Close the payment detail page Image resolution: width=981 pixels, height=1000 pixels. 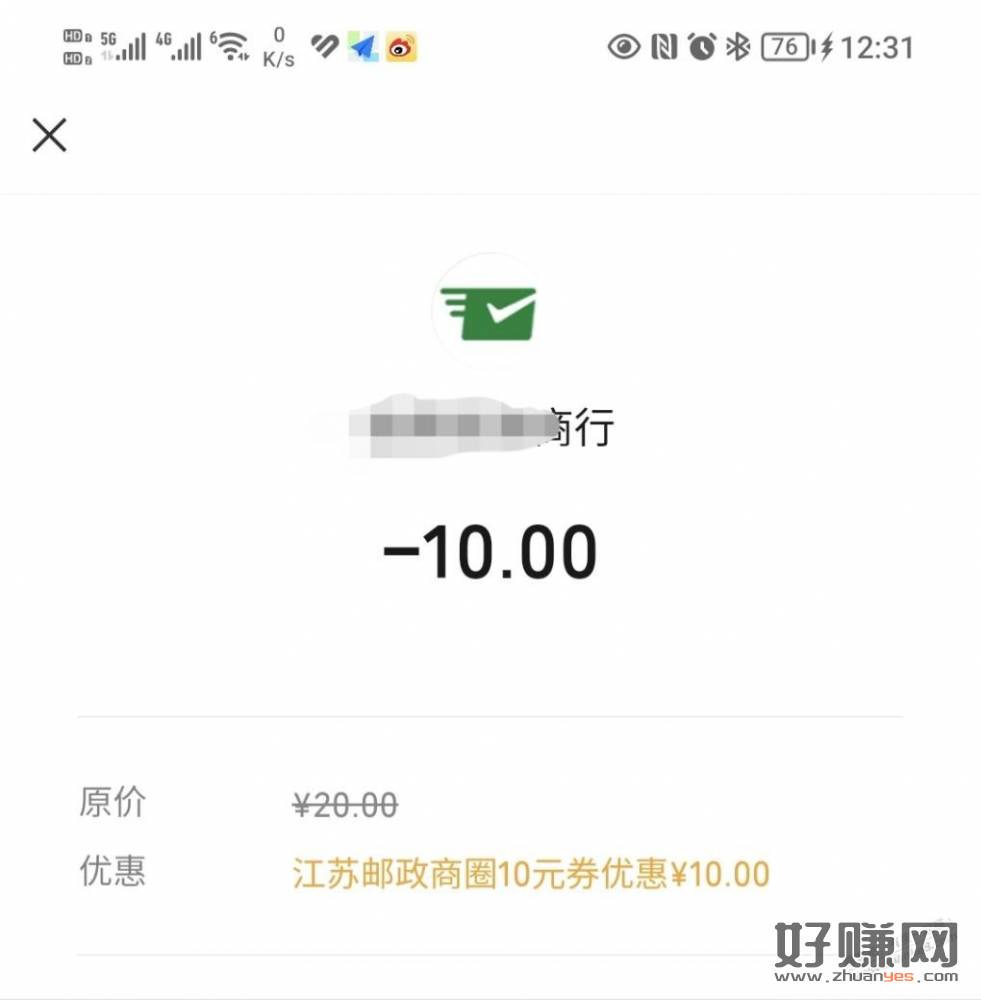point(49,135)
